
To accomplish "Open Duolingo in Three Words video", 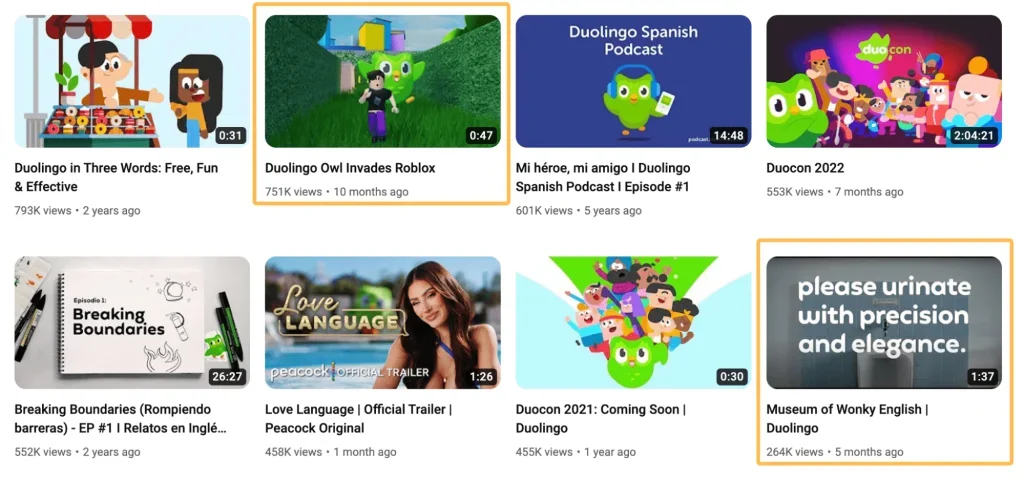I will [132, 81].
